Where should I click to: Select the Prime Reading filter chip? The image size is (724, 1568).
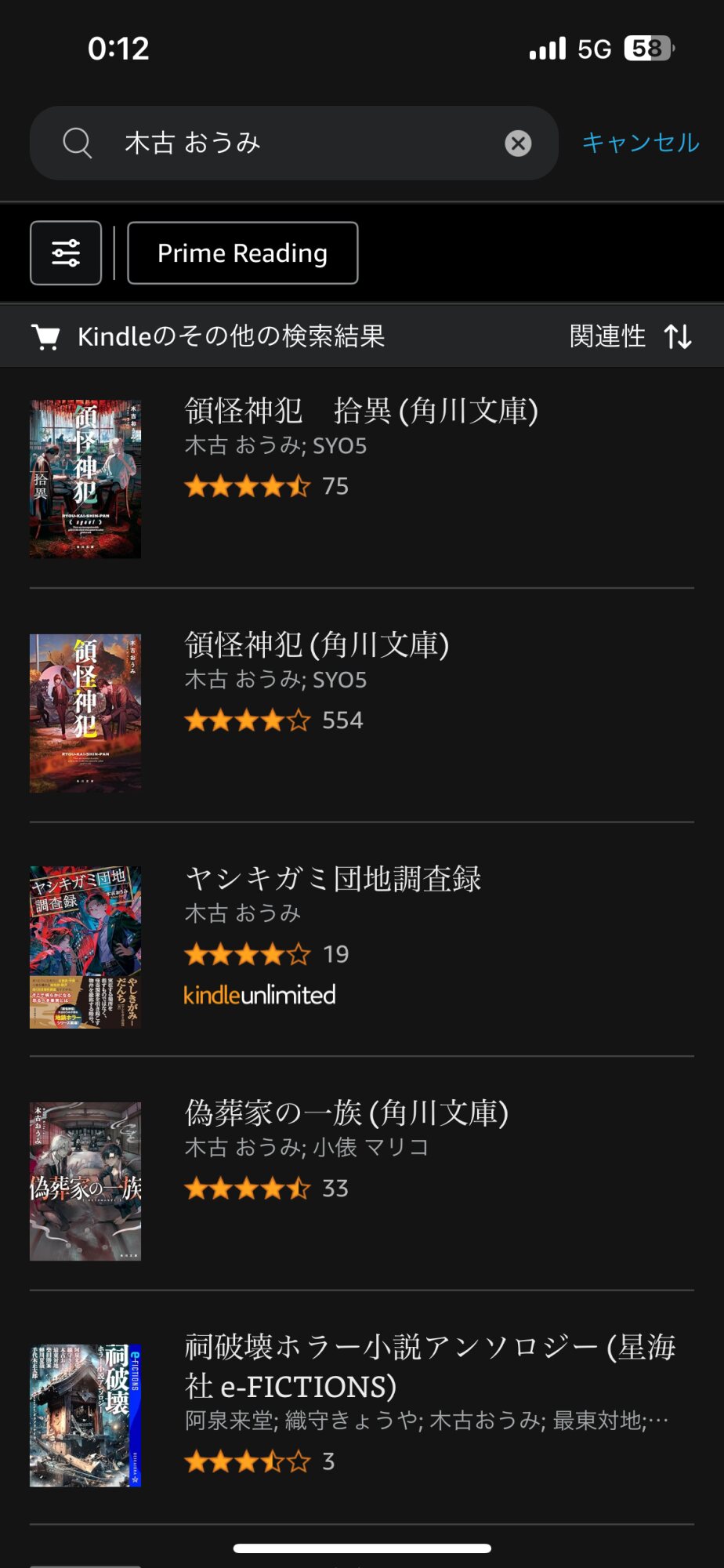(x=242, y=253)
